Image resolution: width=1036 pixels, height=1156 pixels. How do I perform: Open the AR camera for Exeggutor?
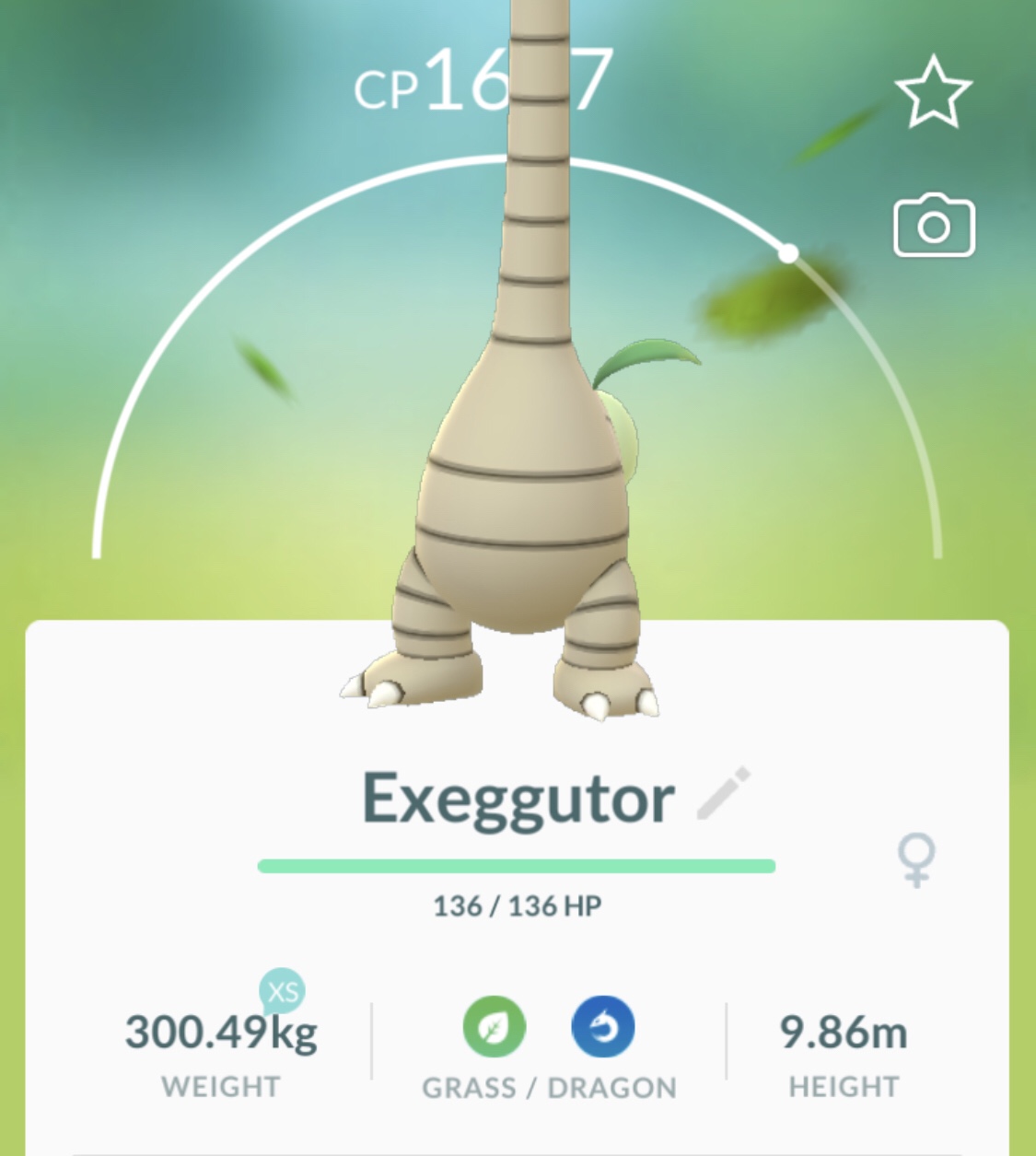click(934, 226)
